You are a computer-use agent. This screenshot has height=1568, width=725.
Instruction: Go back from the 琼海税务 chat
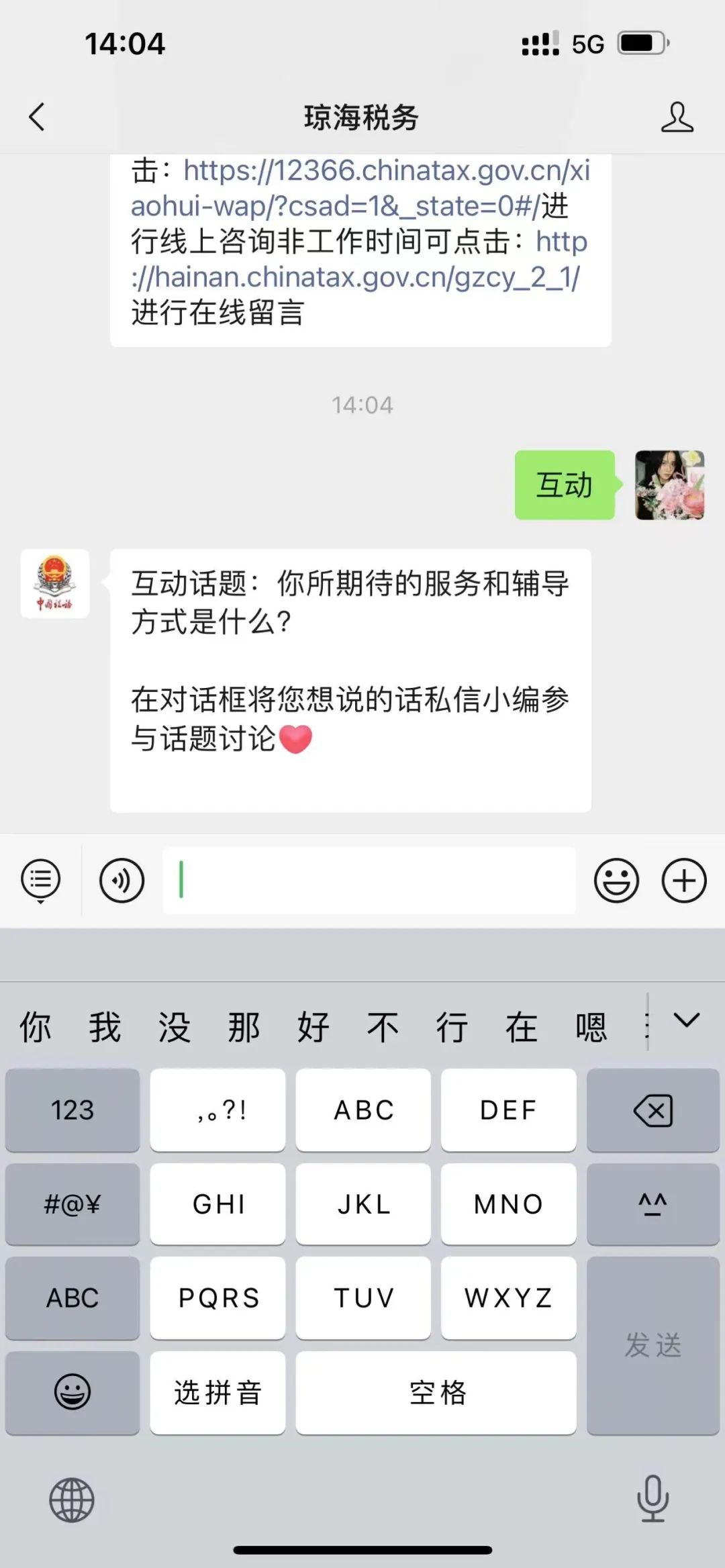click(37, 117)
